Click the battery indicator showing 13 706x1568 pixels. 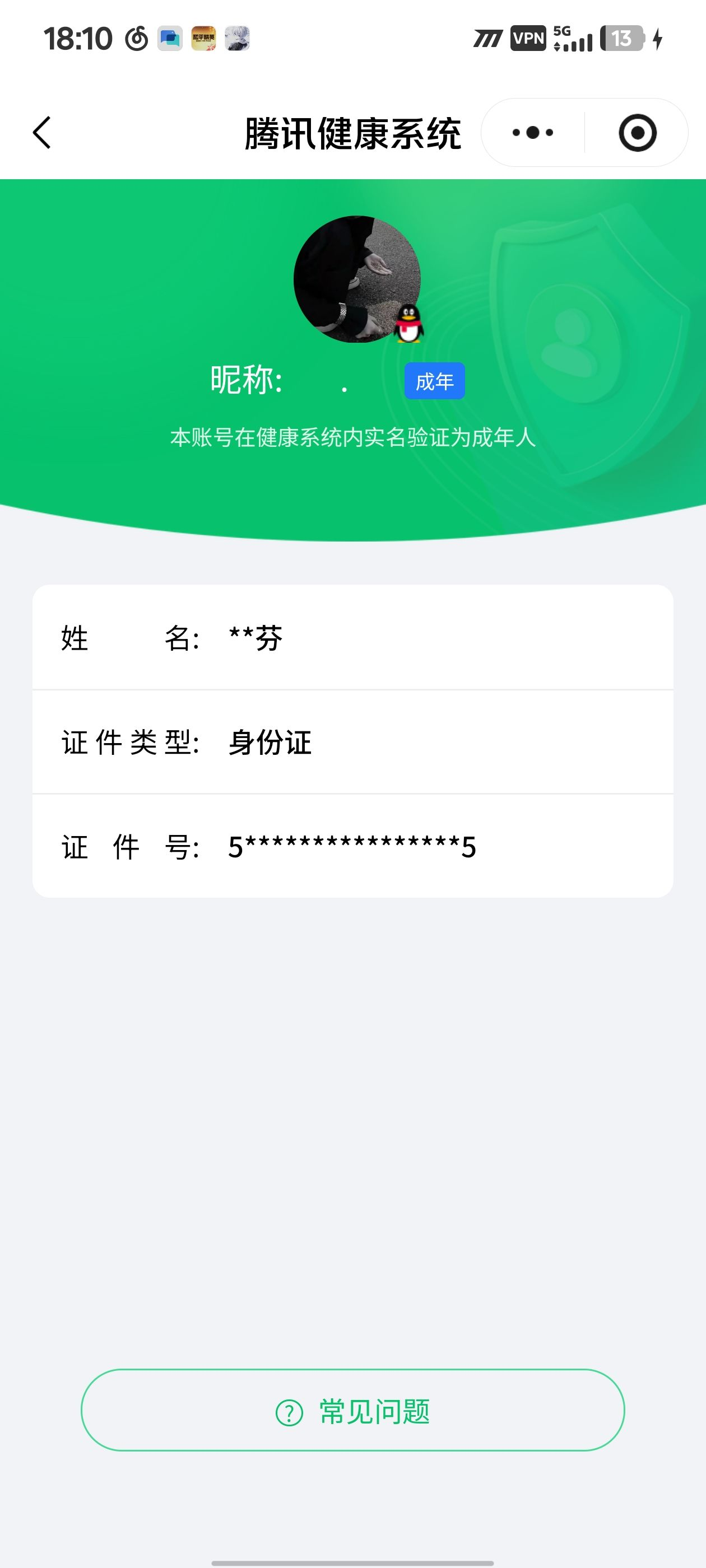621,39
